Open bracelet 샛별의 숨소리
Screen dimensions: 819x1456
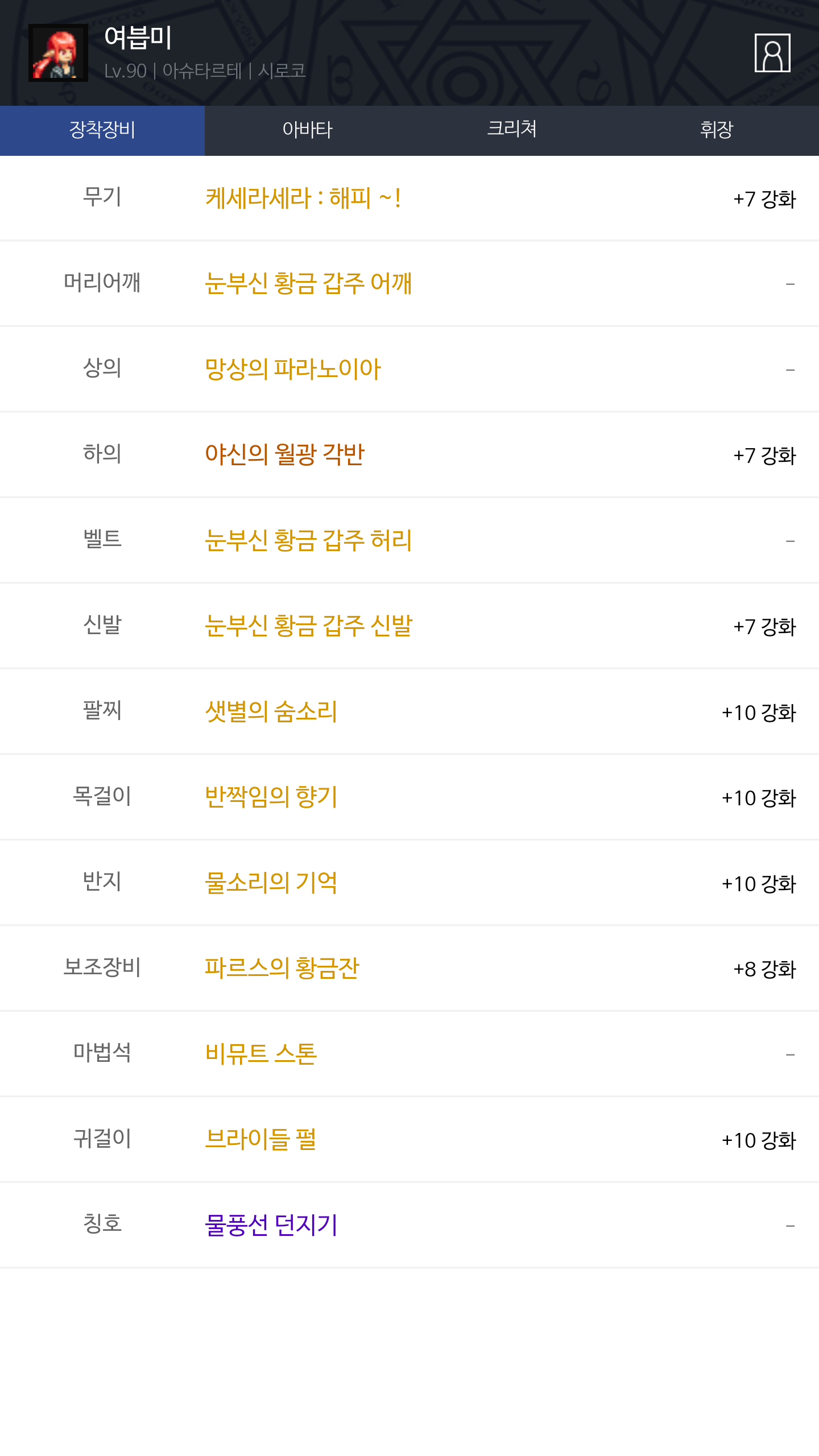tap(271, 712)
